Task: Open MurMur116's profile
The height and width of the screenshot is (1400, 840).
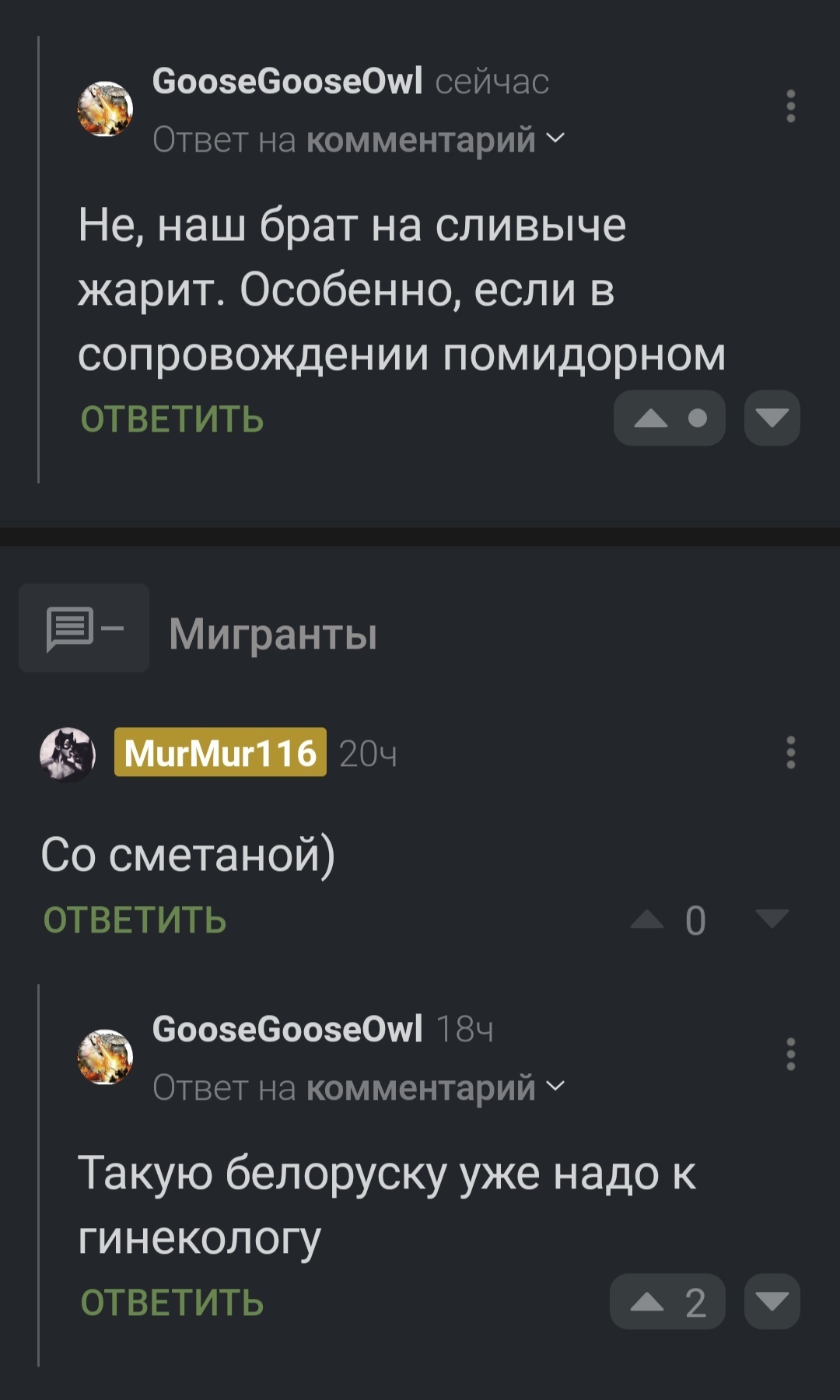Action: click(220, 752)
